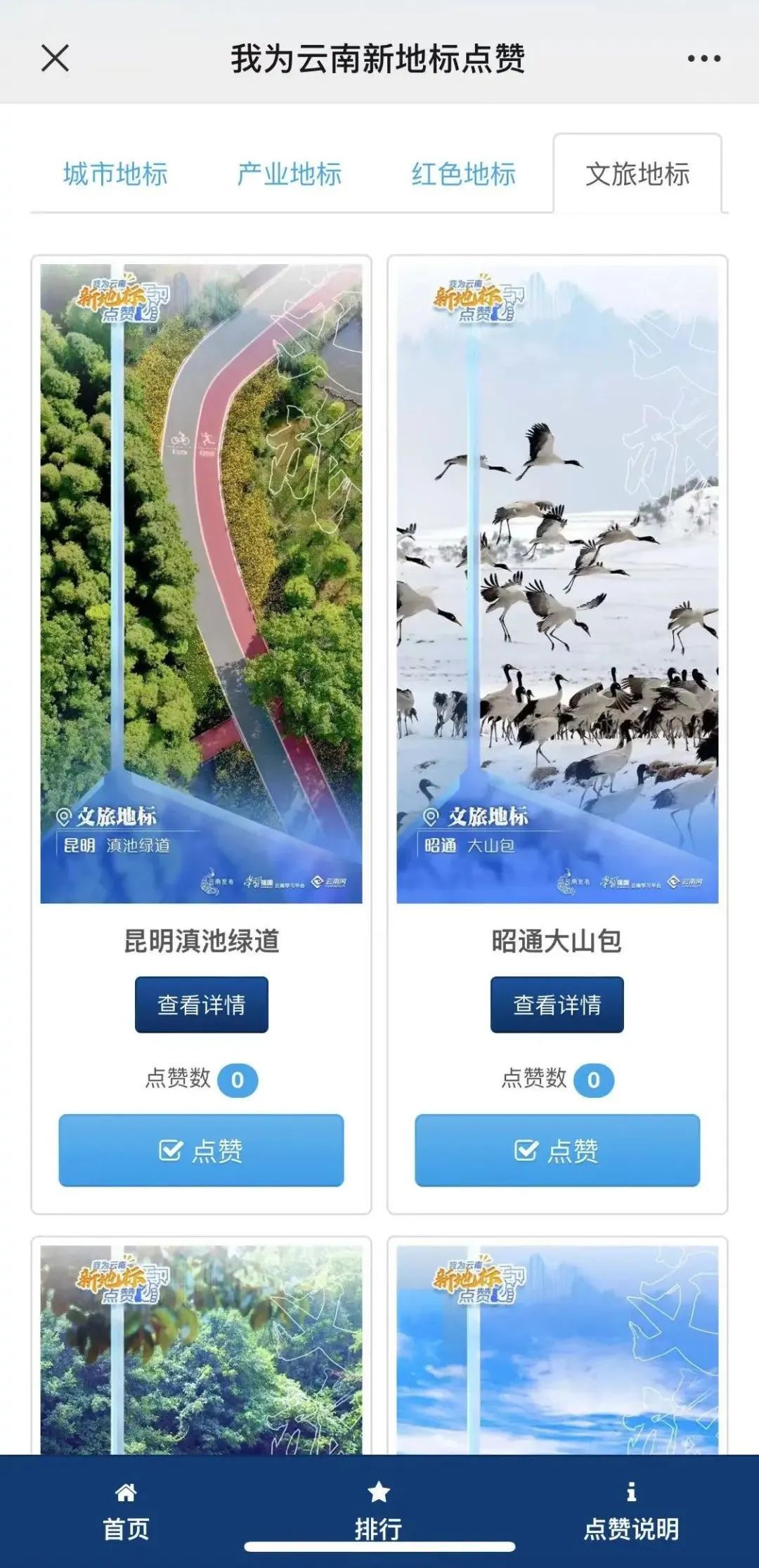Image resolution: width=759 pixels, height=1568 pixels.
Task: Select the 文旅地标 tab
Action: click(x=637, y=174)
